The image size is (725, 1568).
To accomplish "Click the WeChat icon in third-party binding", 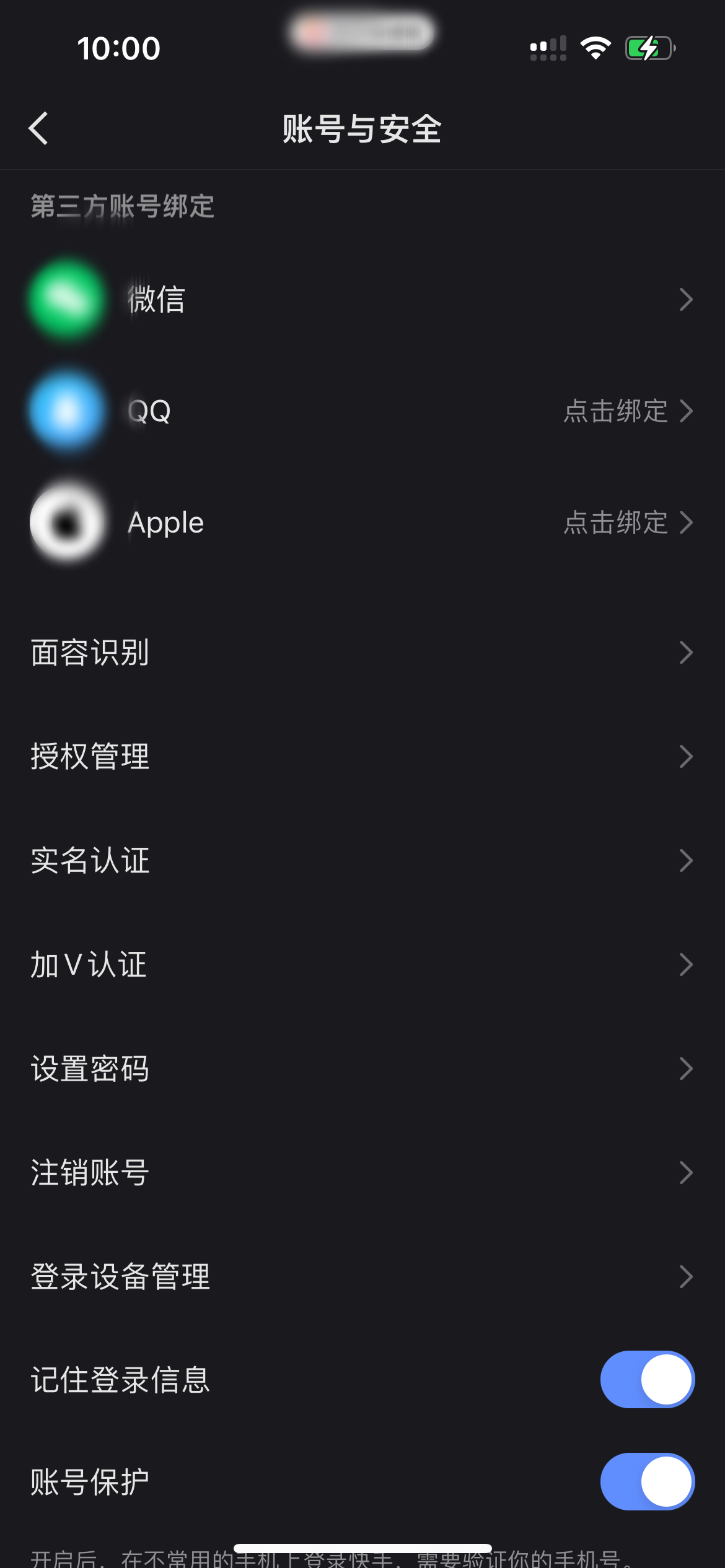I will coord(67,300).
